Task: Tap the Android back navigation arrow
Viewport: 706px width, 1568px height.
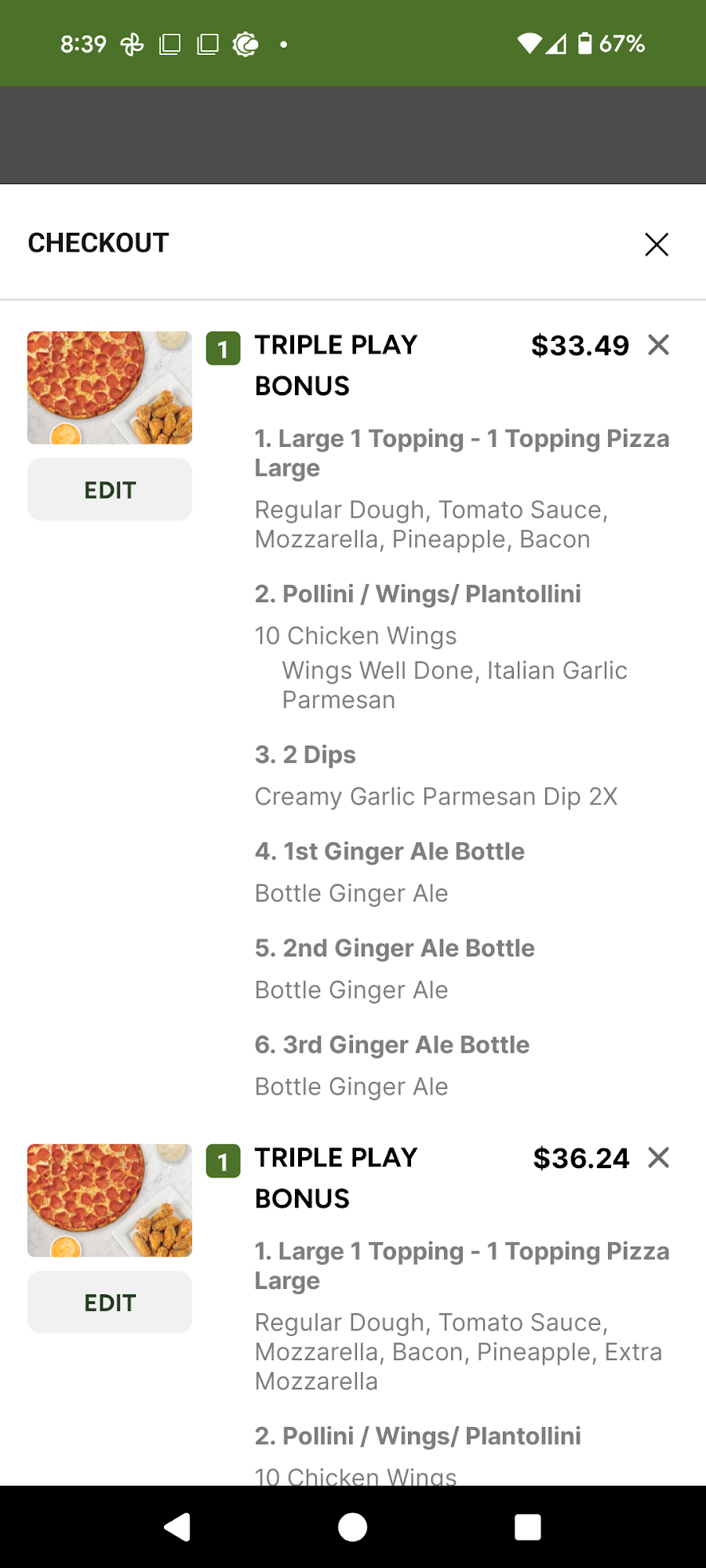Action: 177,1526
